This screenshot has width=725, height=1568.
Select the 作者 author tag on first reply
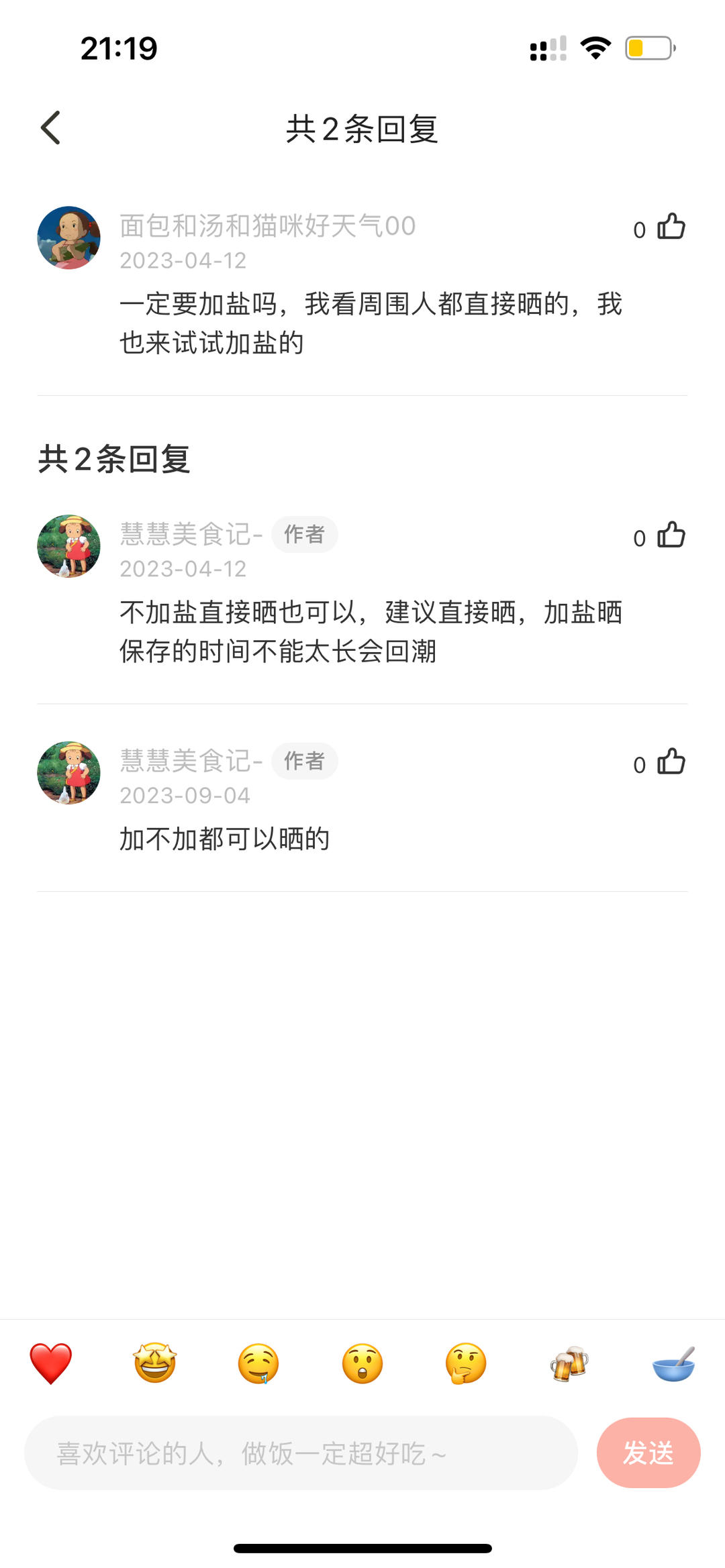(304, 534)
